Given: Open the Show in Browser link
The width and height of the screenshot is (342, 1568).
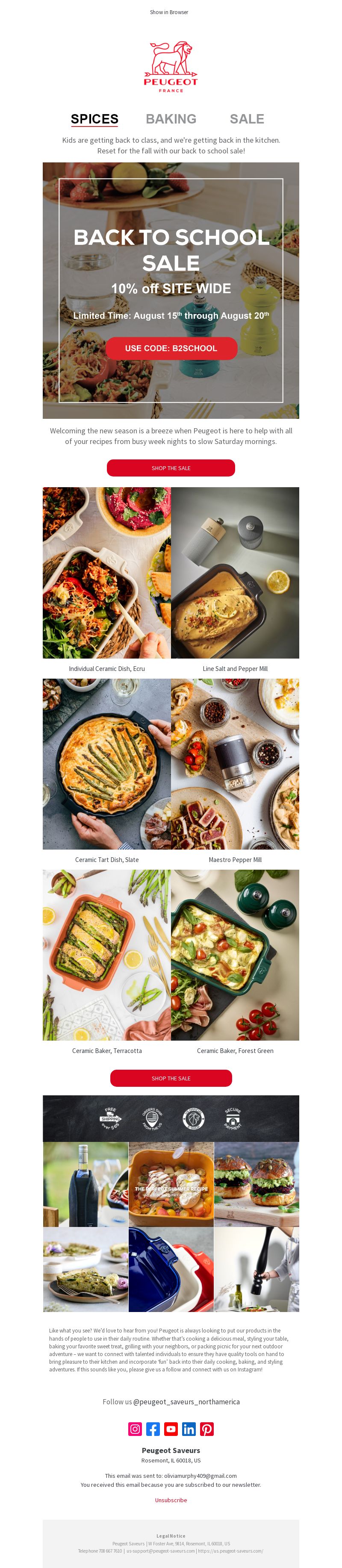Looking at the screenshot, I should pyautogui.click(x=168, y=12).
